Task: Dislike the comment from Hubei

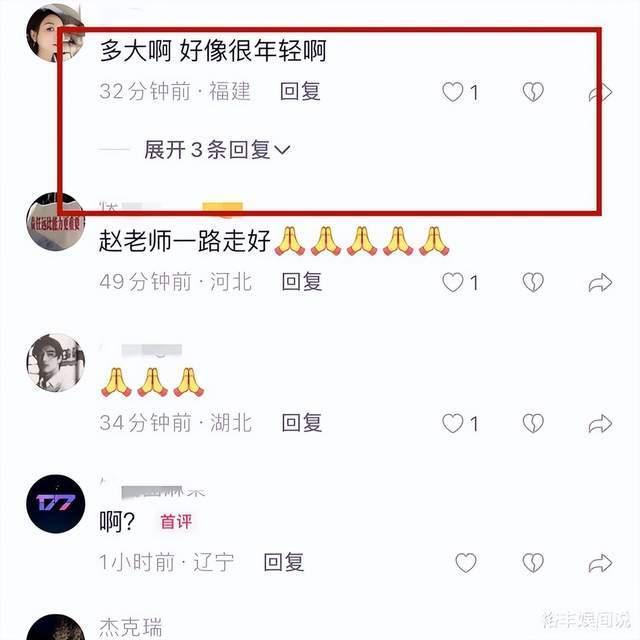Action: click(x=533, y=424)
